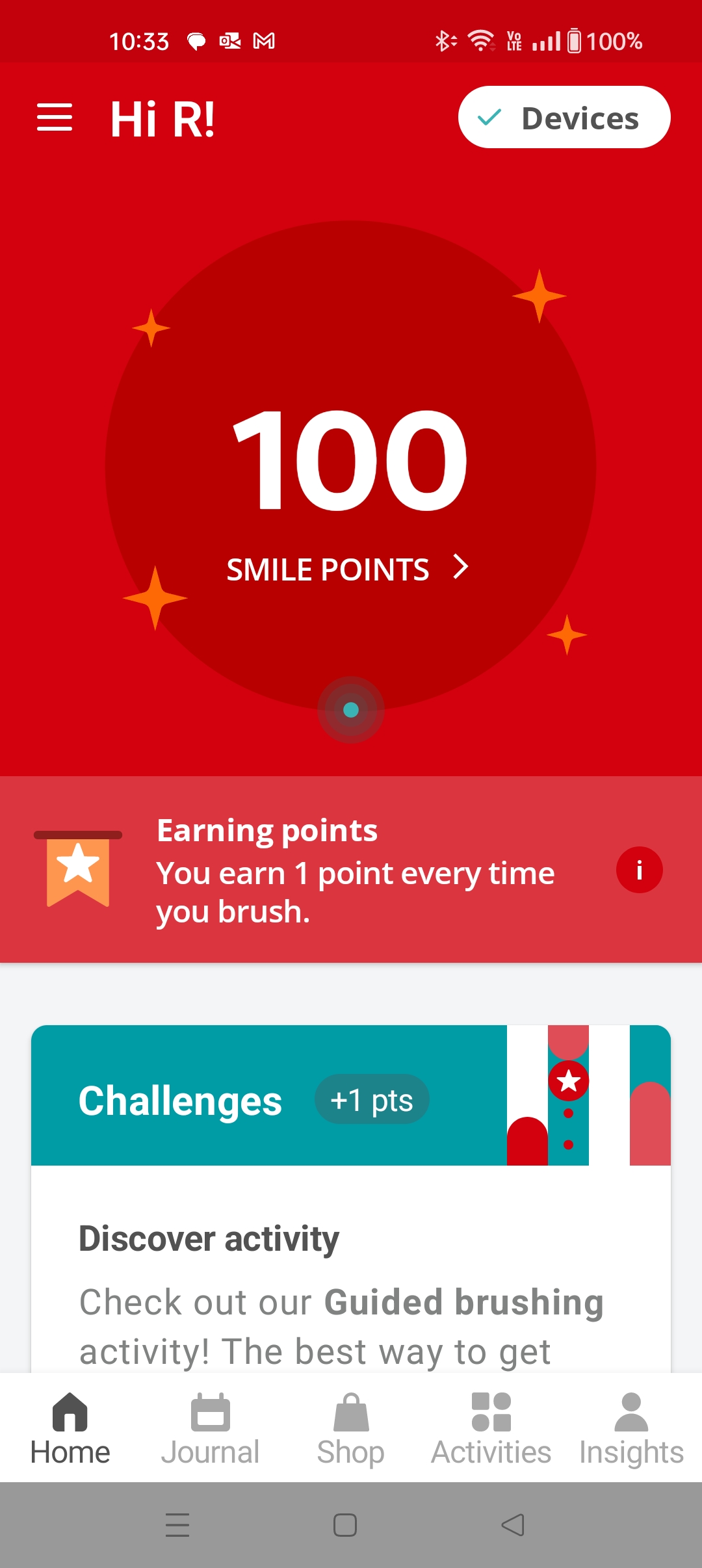
Task: Open earning points info icon
Action: (639, 870)
